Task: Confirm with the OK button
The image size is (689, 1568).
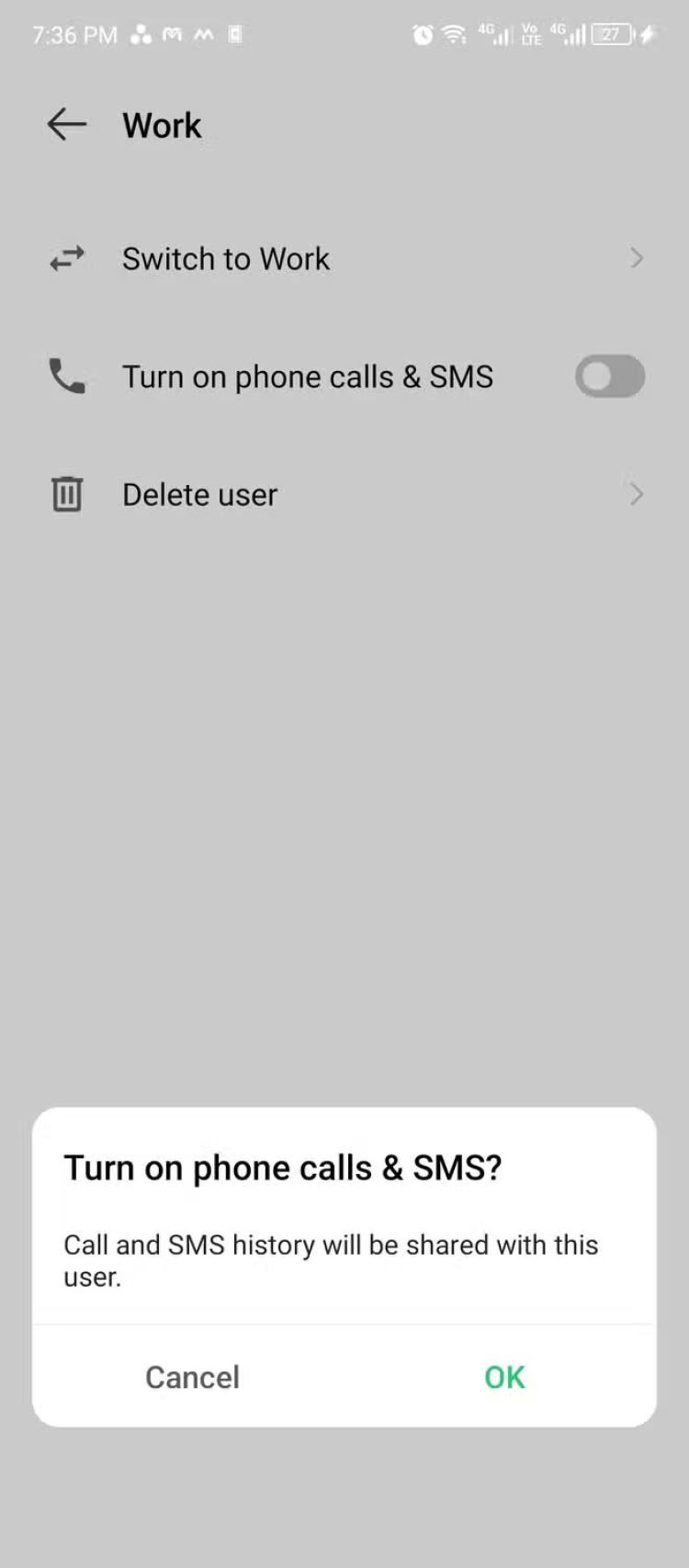Action: tap(504, 1377)
